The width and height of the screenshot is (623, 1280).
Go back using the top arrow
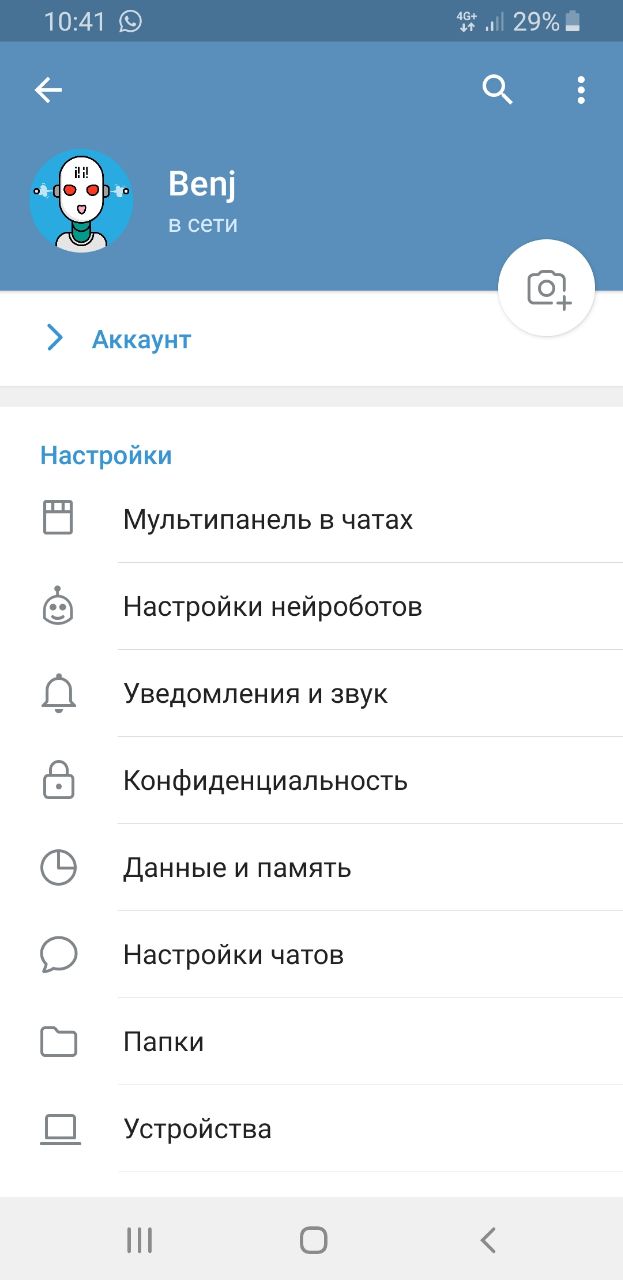click(x=48, y=90)
